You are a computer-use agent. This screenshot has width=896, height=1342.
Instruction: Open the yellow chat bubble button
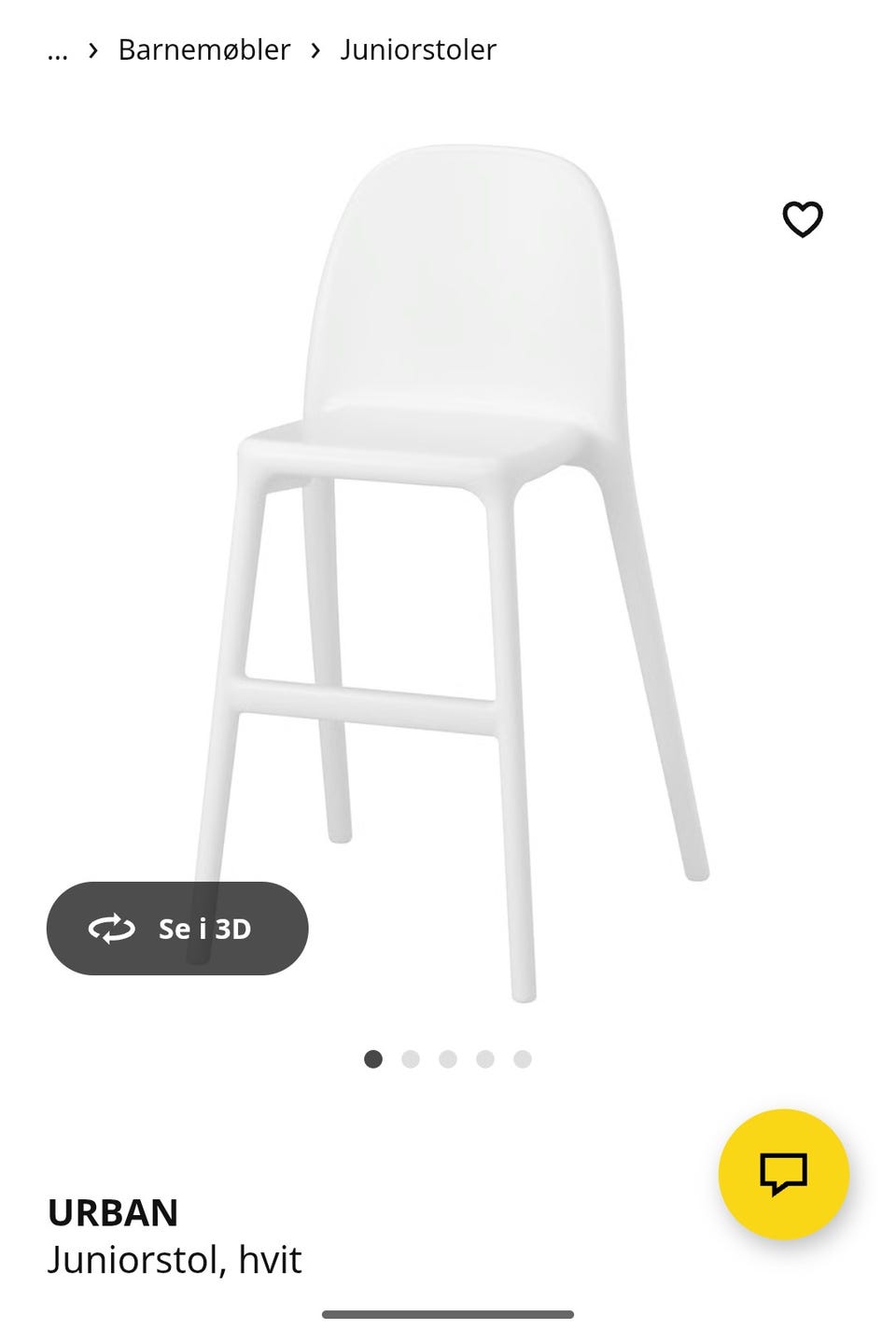(x=783, y=1174)
